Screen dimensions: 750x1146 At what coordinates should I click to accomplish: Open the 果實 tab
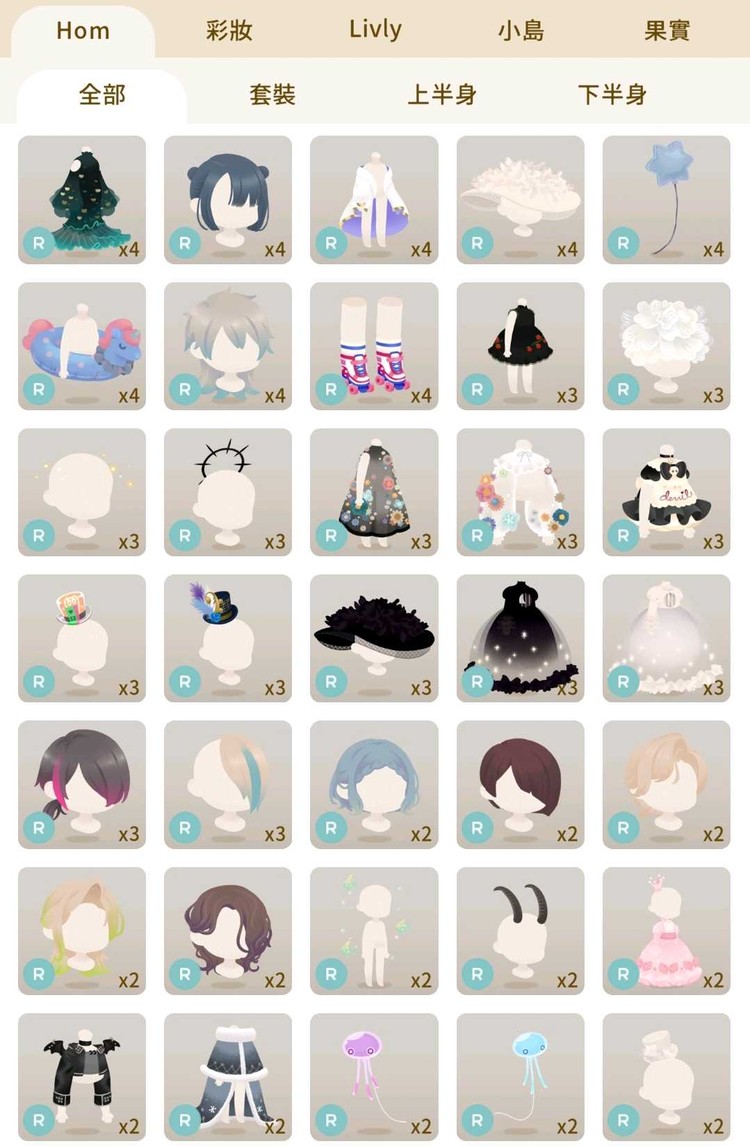[667, 30]
